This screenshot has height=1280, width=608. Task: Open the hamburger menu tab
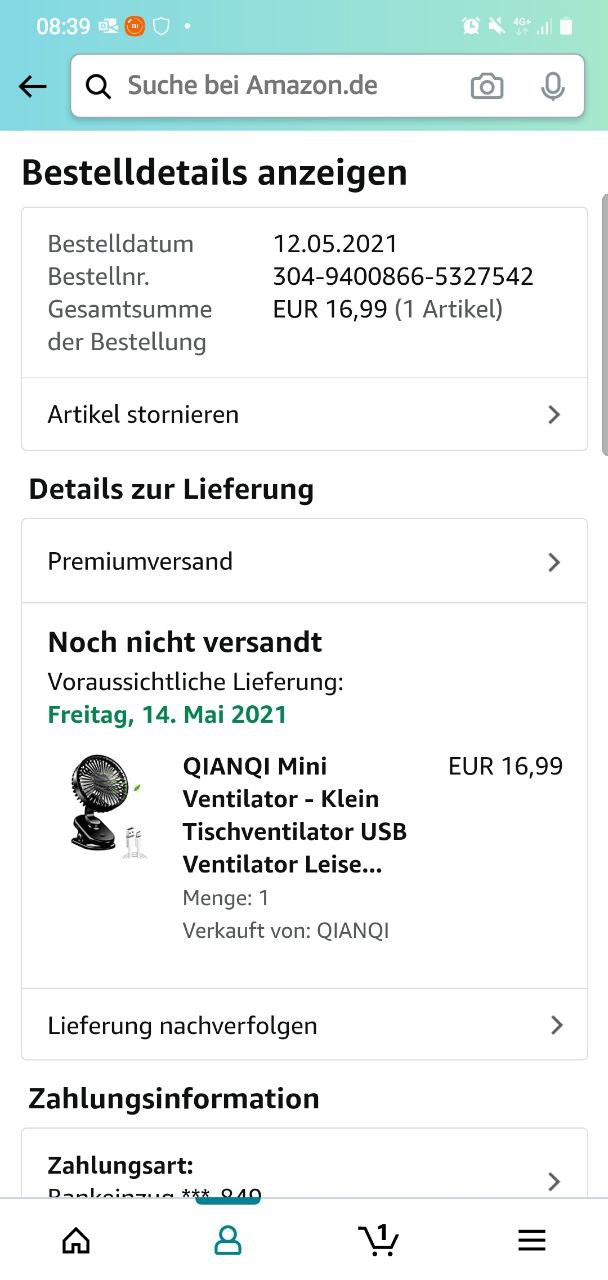(532, 1241)
